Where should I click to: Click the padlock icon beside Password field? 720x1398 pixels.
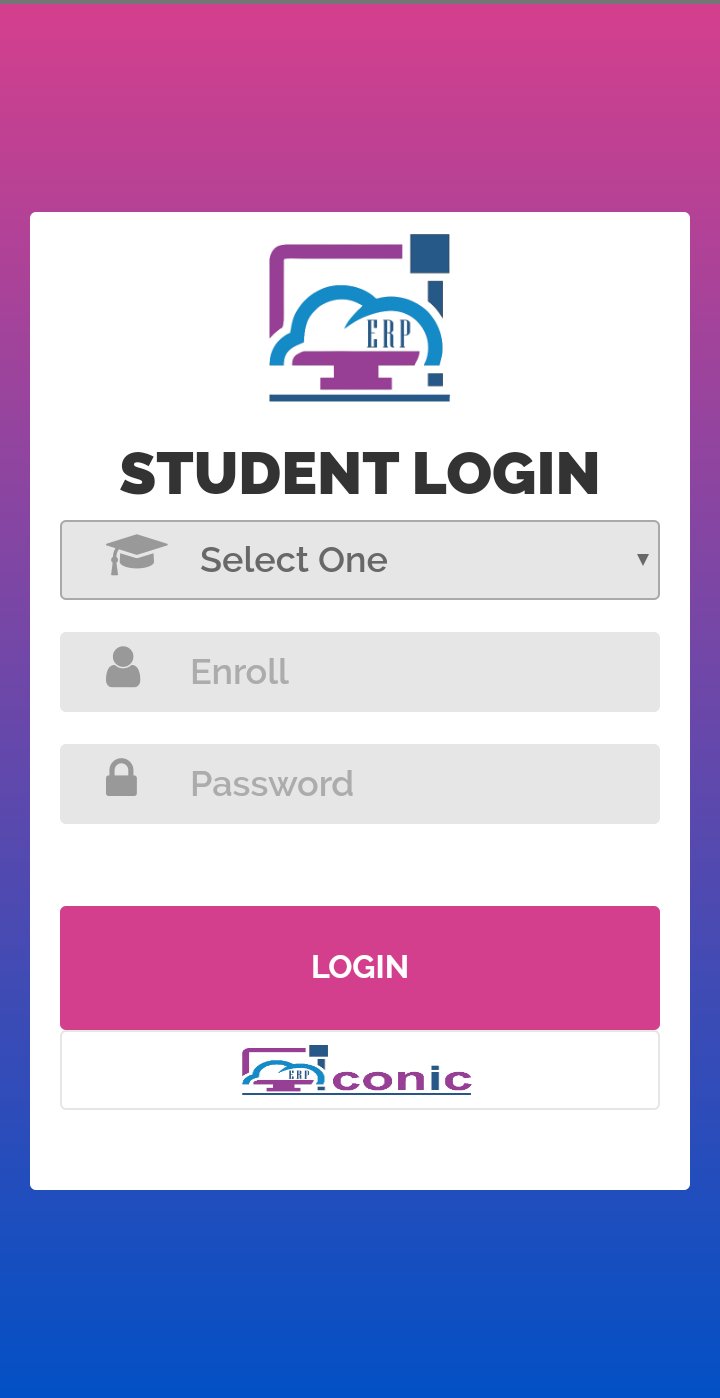[x=123, y=783]
